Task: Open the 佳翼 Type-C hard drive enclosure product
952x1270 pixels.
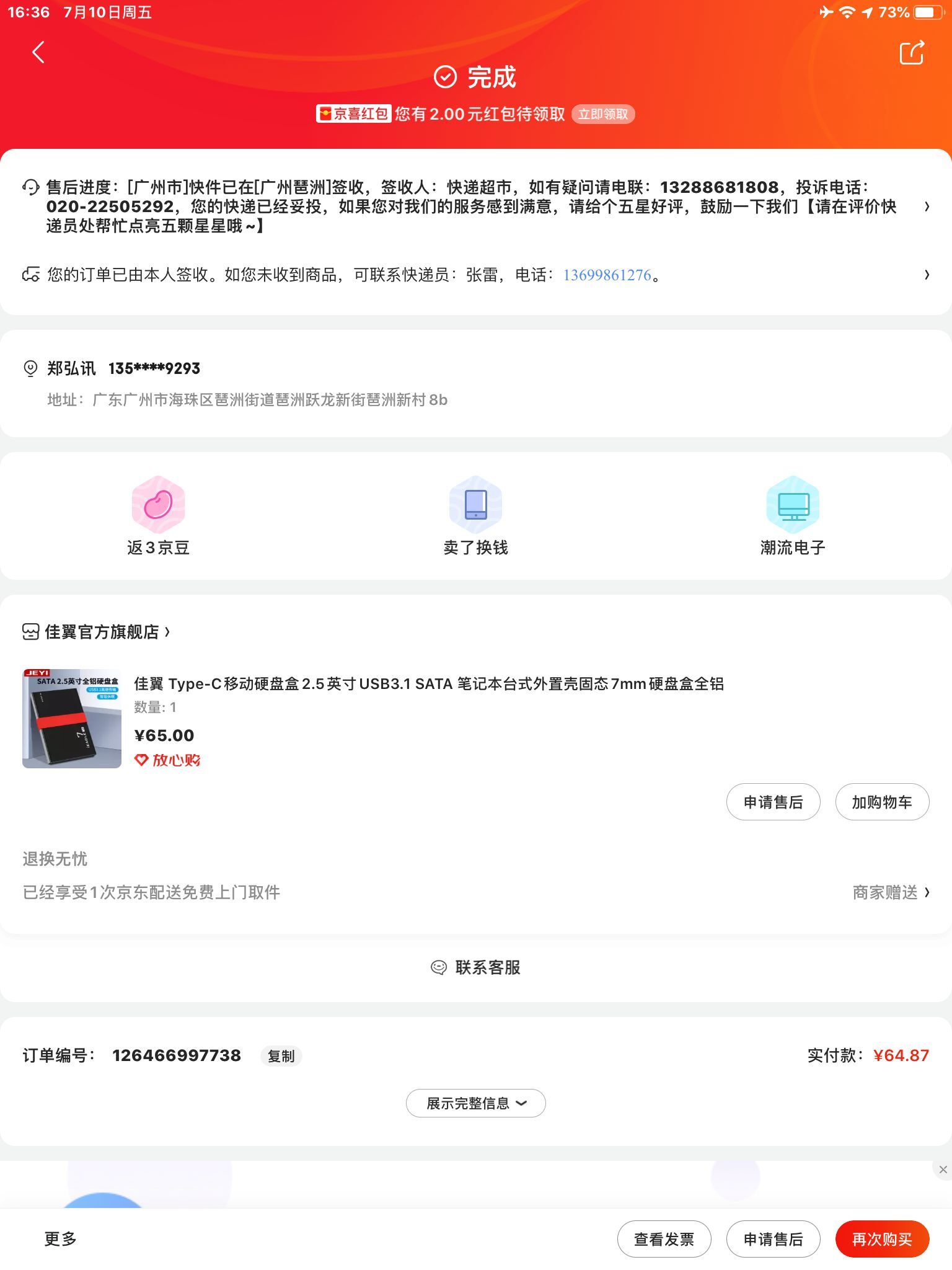Action: [428, 684]
